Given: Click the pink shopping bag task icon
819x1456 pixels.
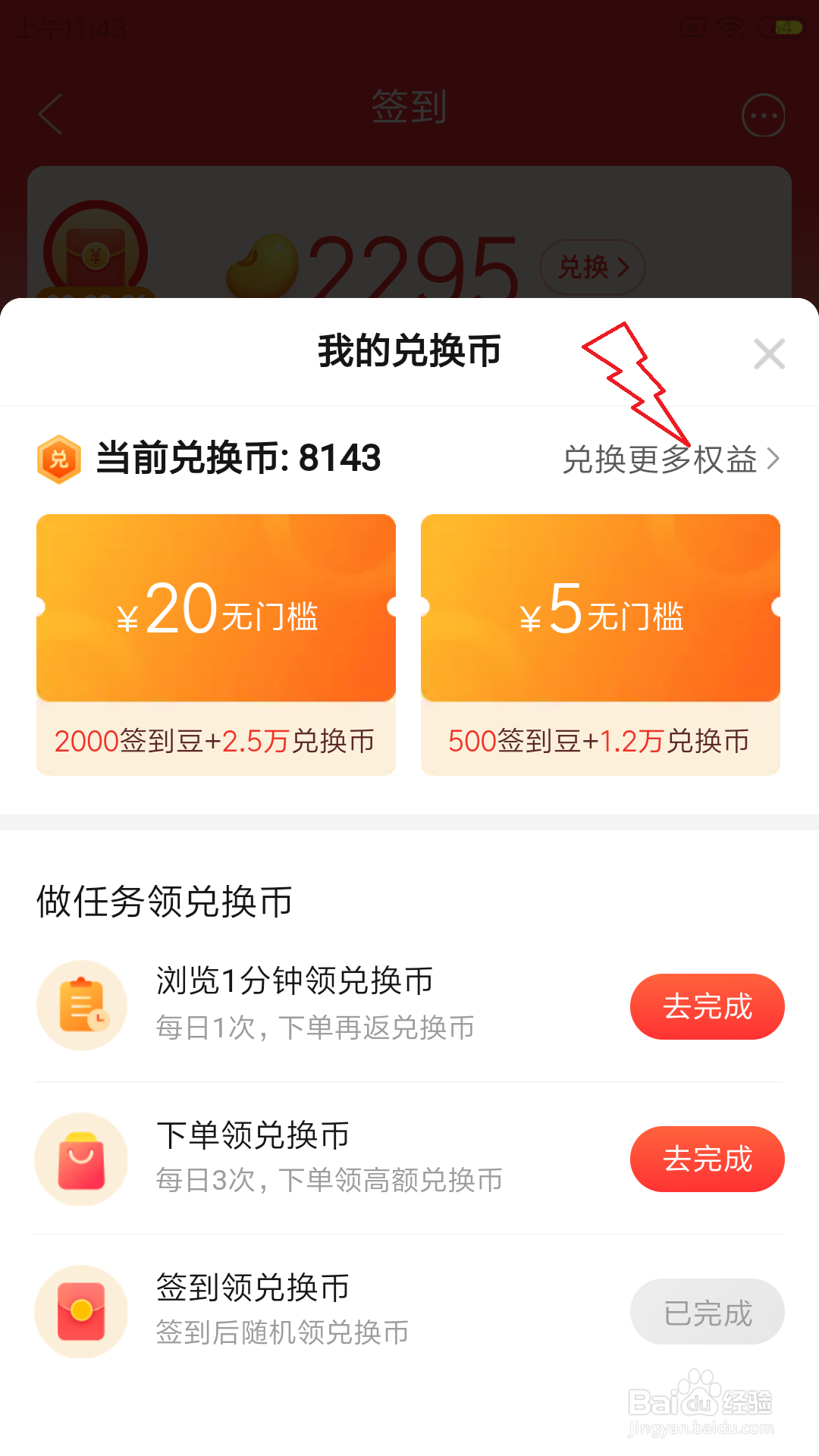Looking at the screenshot, I should pyautogui.click(x=82, y=1158).
